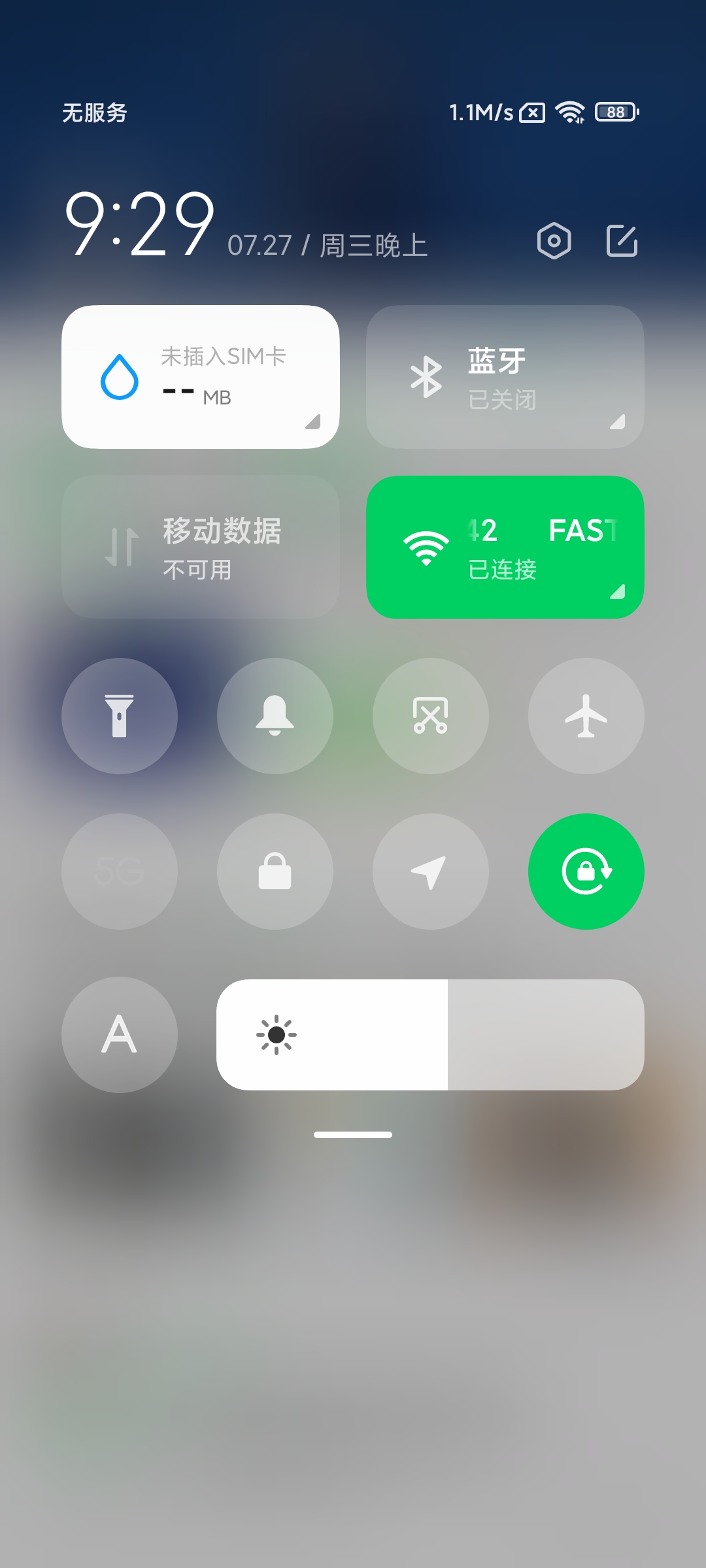The width and height of the screenshot is (706, 1568).
Task: Tap the lock screen button
Action: [x=275, y=872]
